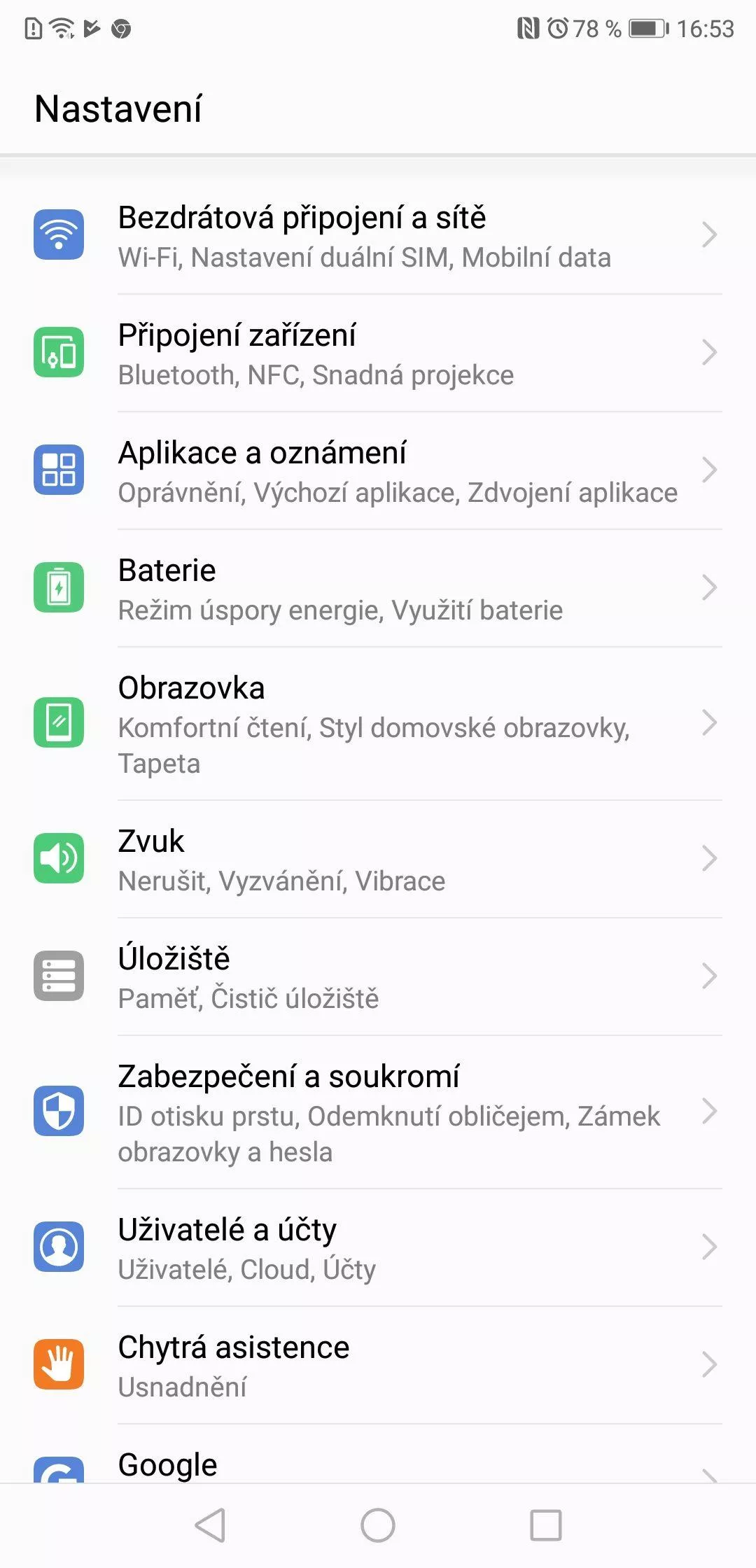756x1568 pixels.
Task: Open the Baterie settings
Action: (x=378, y=588)
